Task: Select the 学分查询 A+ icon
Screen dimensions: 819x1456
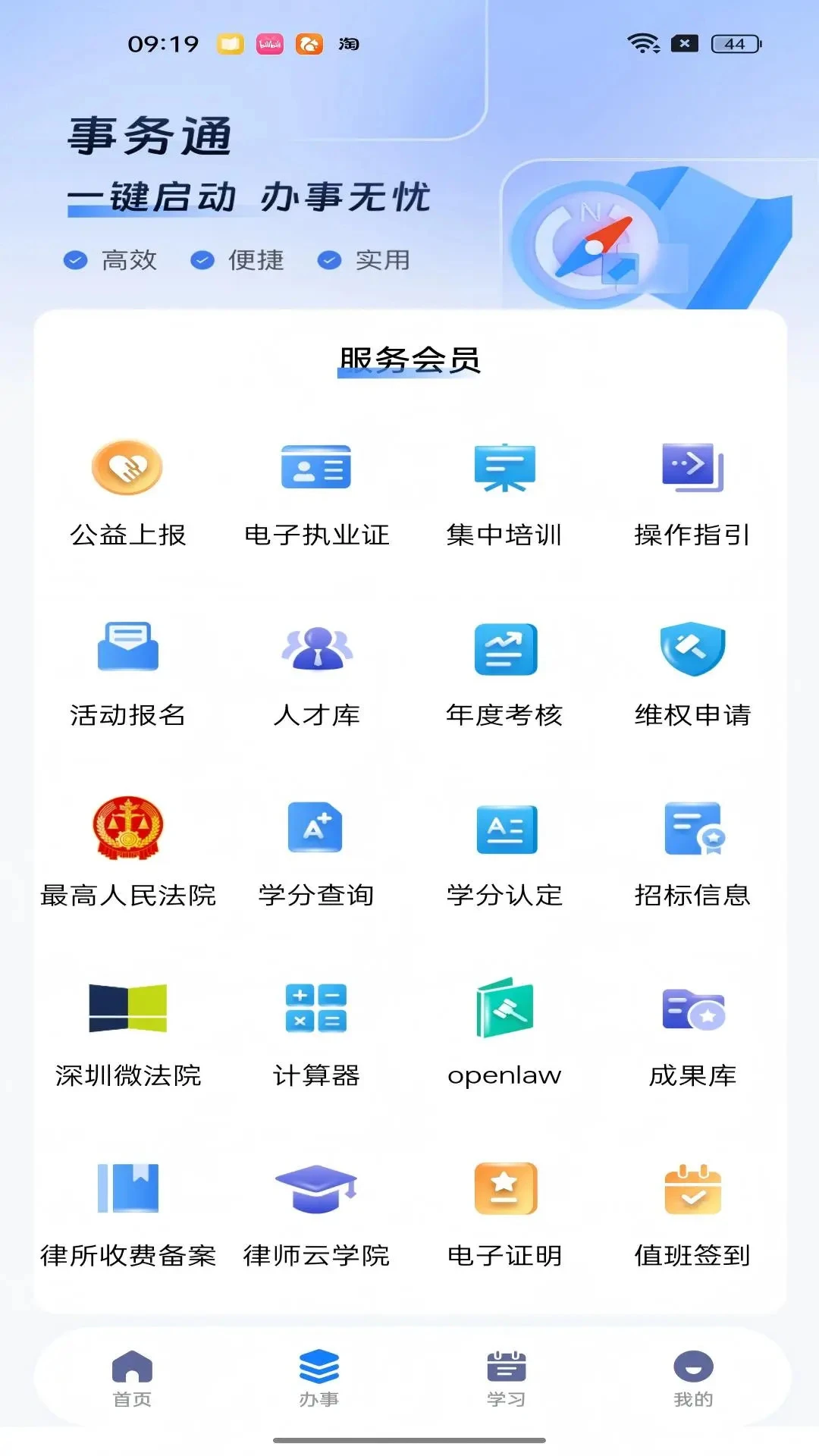Action: pos(317,830)
